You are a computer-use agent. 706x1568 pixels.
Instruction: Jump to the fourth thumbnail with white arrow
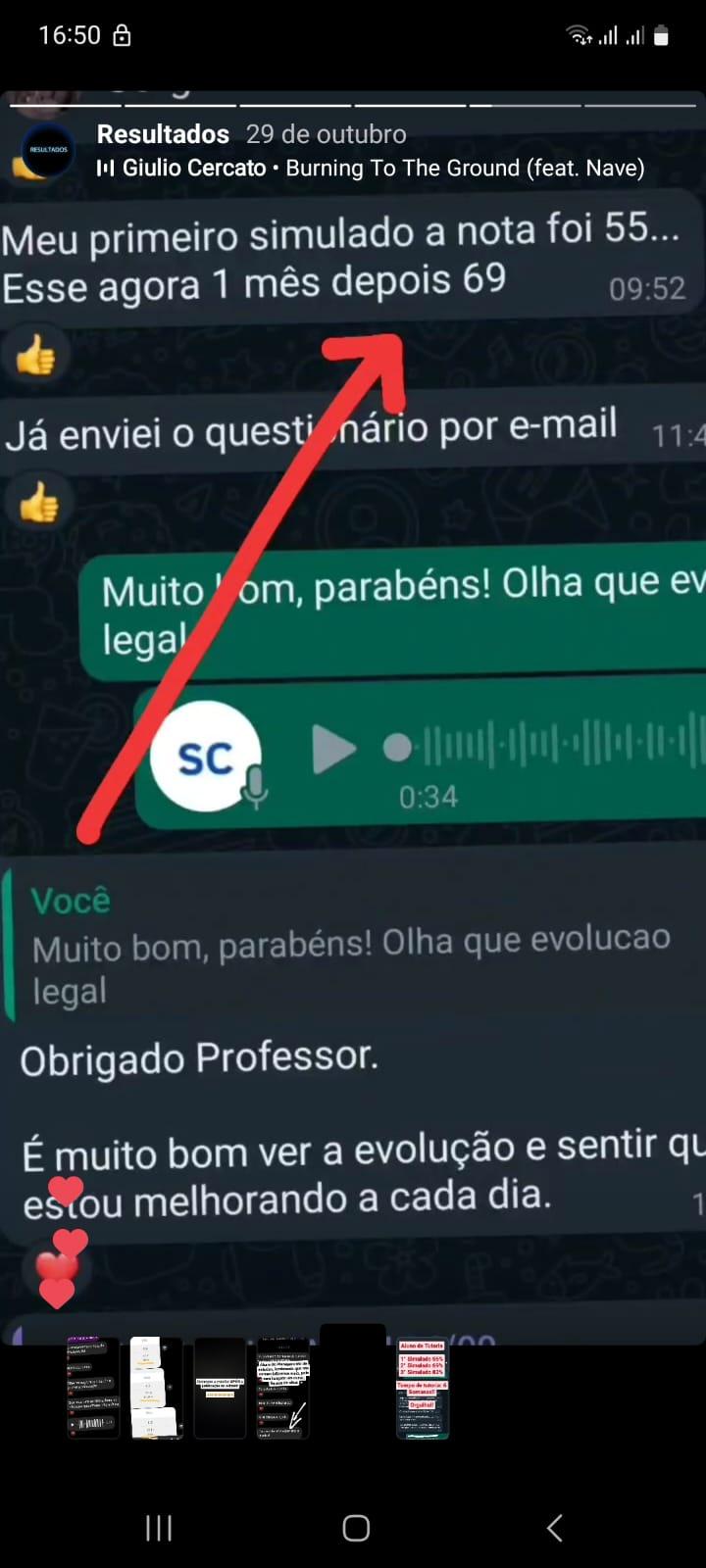click(x=283, y=1388)
